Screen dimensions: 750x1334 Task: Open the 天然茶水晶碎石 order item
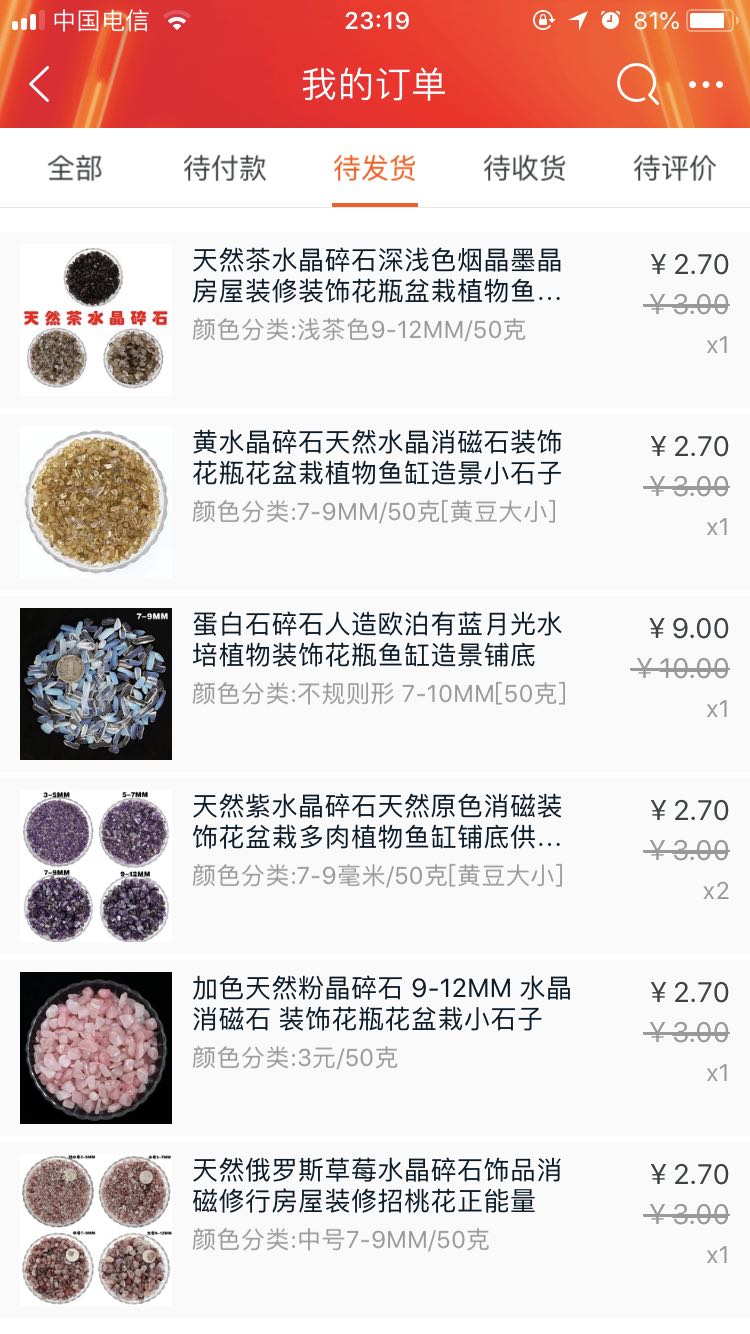coord(377,276)
